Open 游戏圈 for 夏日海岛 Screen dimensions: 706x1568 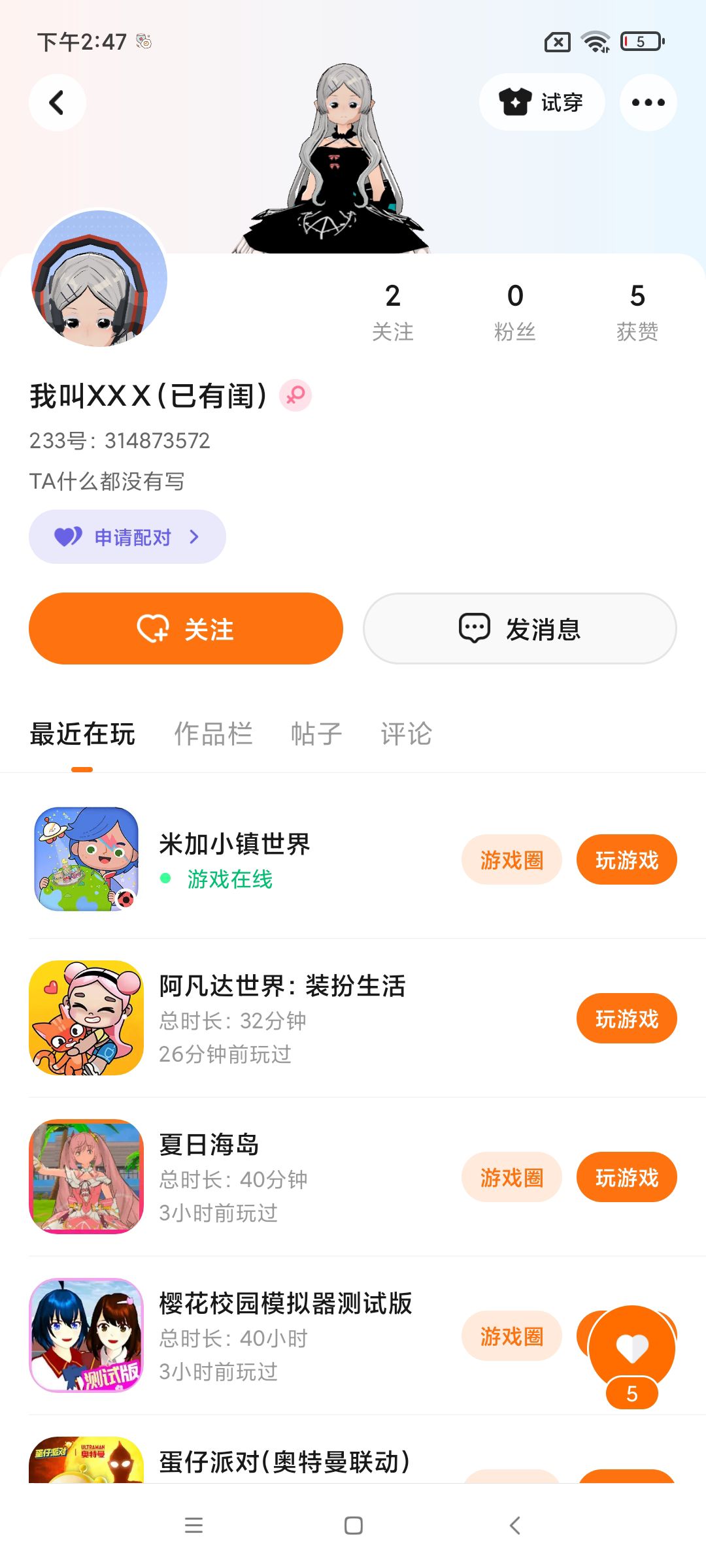click(511, 1177)
